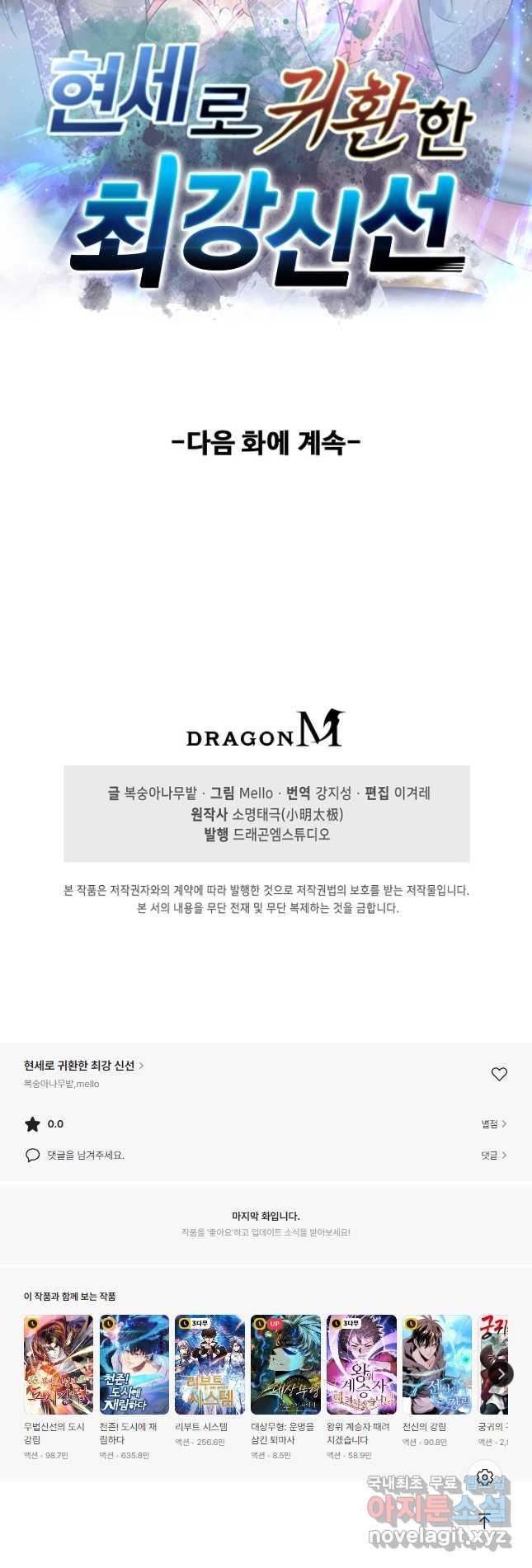The width and height of the screenshot is (532, 1568).
Task: Like this series with the heart icon
Action: (499, 1074)
